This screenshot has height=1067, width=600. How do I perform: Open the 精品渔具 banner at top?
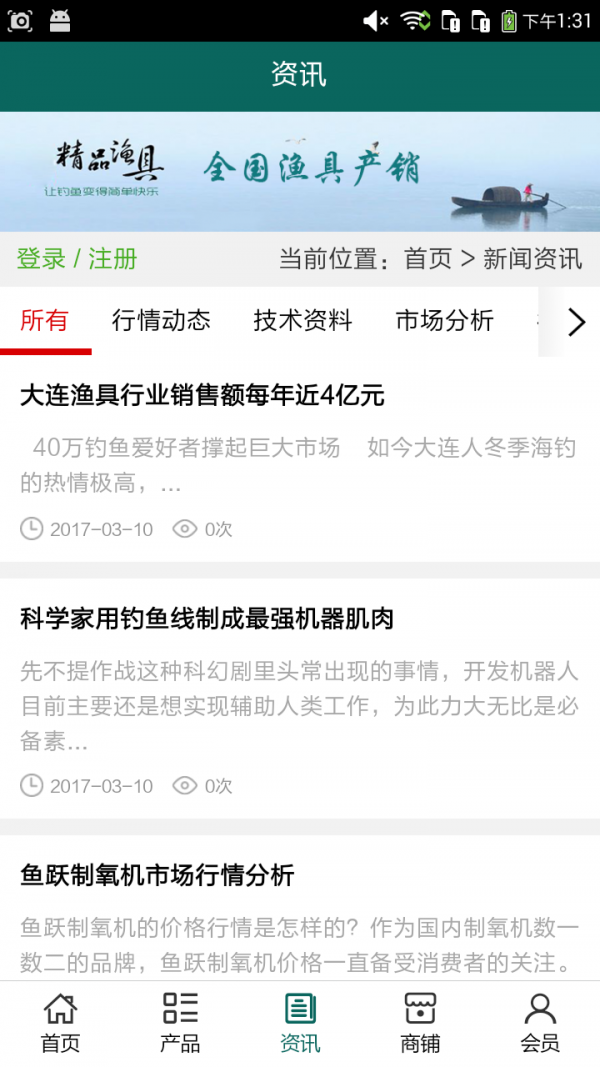pos(300,171)
